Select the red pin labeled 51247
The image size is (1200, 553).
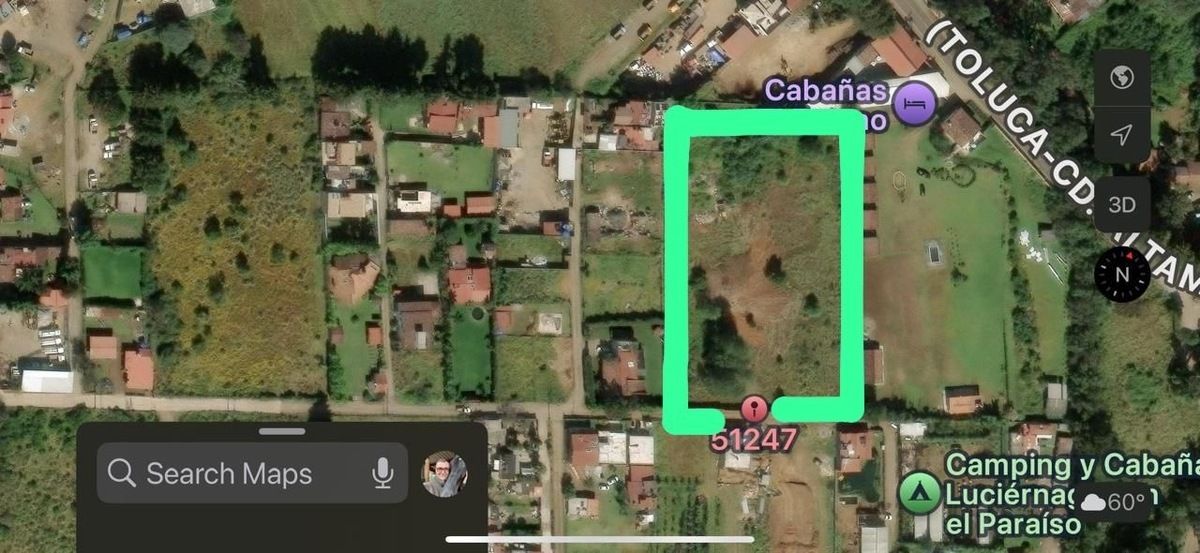[x=754, y=409]
